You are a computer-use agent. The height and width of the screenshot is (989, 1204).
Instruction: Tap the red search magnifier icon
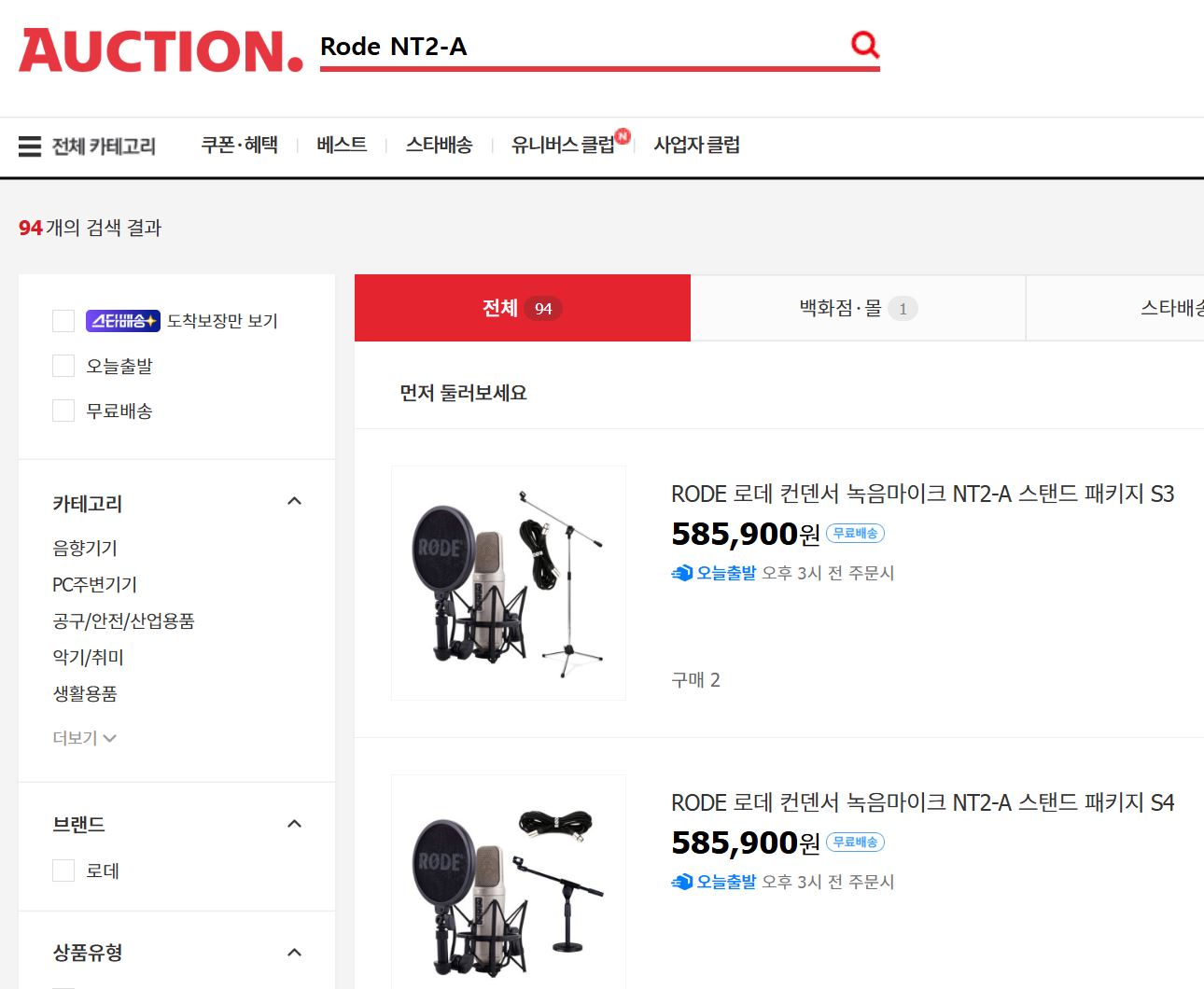(864, 44)
